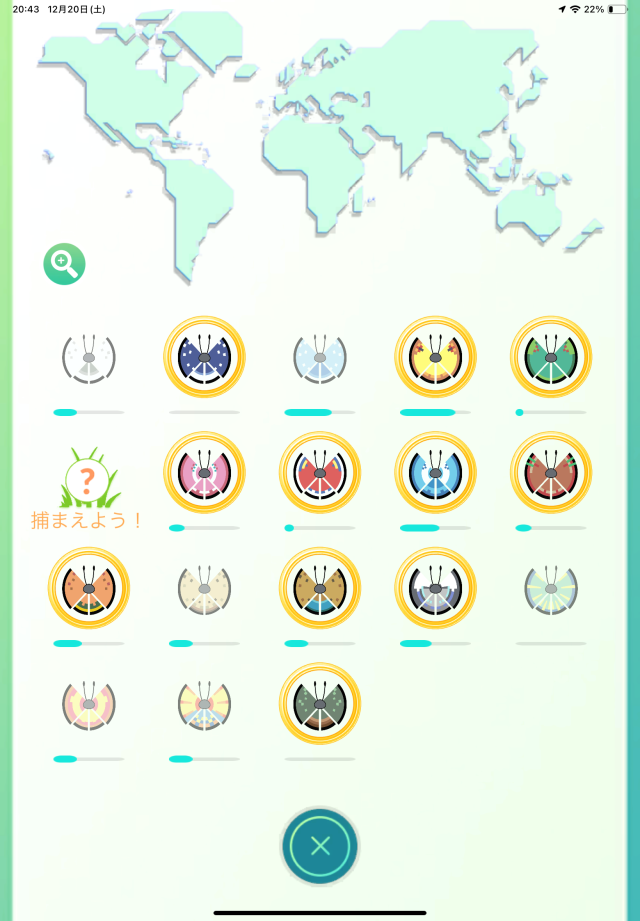Select the faded icy blue Vivillon pattern

point(320,357)
